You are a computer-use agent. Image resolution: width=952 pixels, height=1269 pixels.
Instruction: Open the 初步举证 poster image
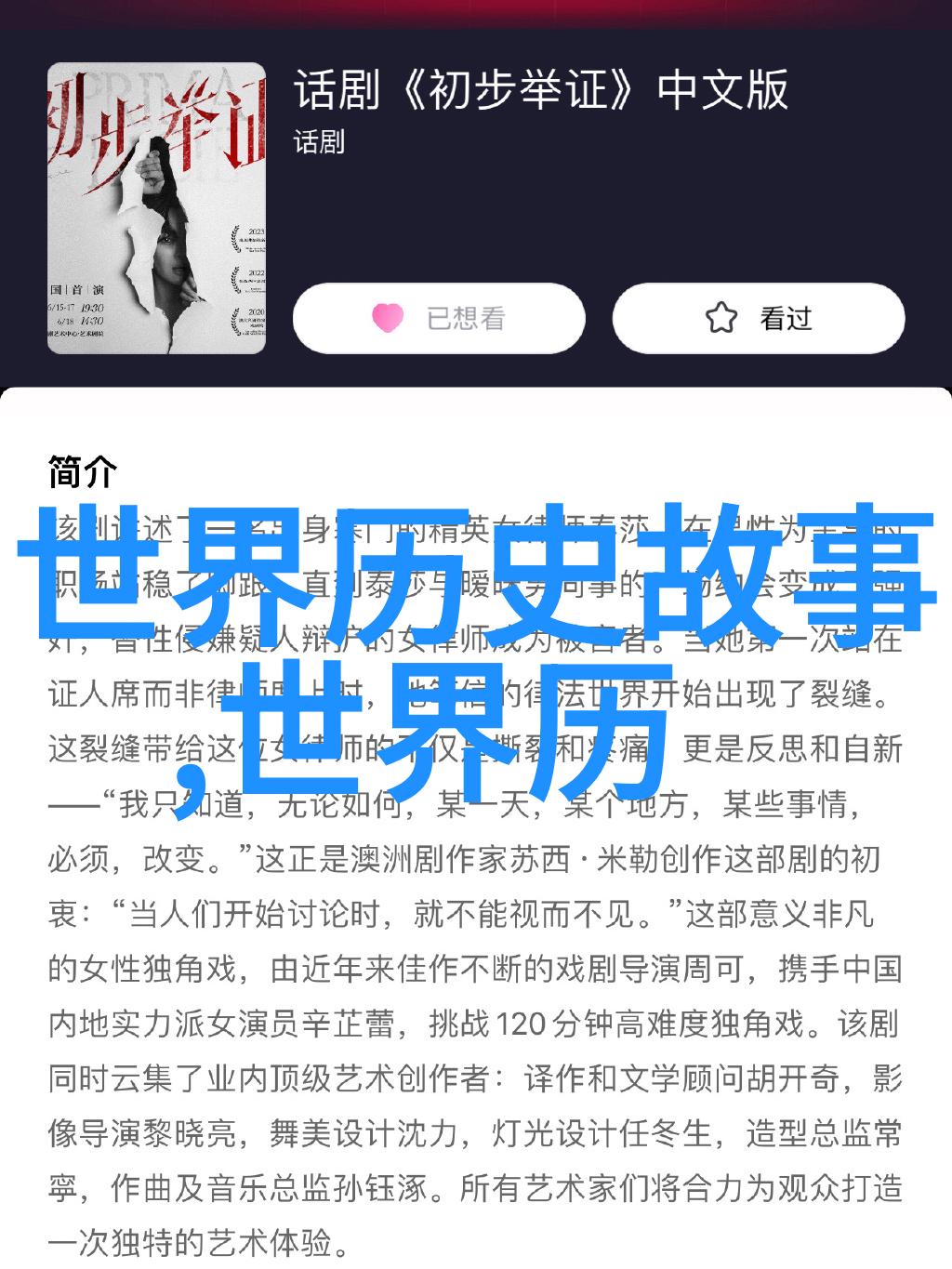tap(156, 208)
